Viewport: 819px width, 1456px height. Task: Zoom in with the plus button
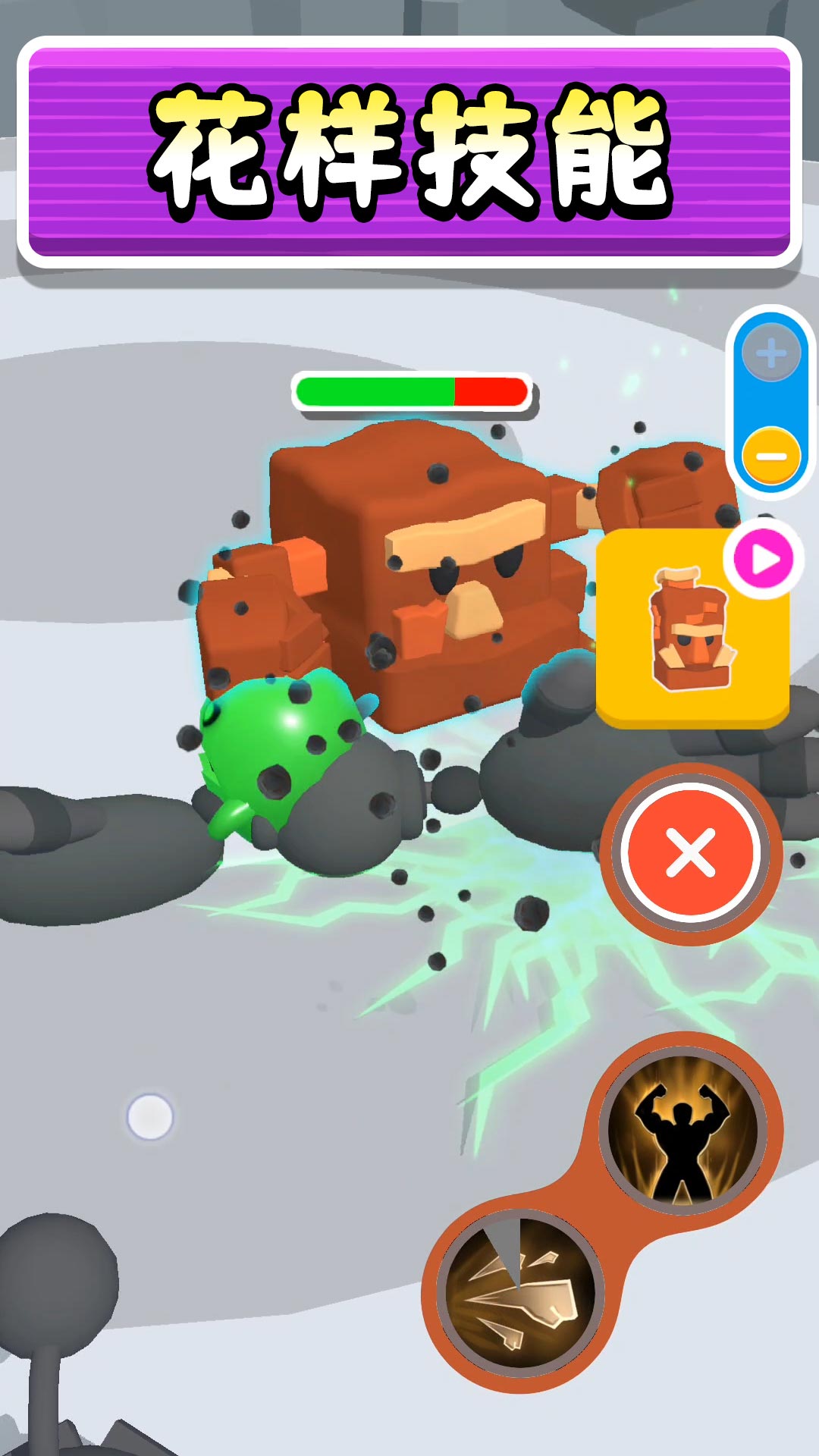(x=770, y=353)
